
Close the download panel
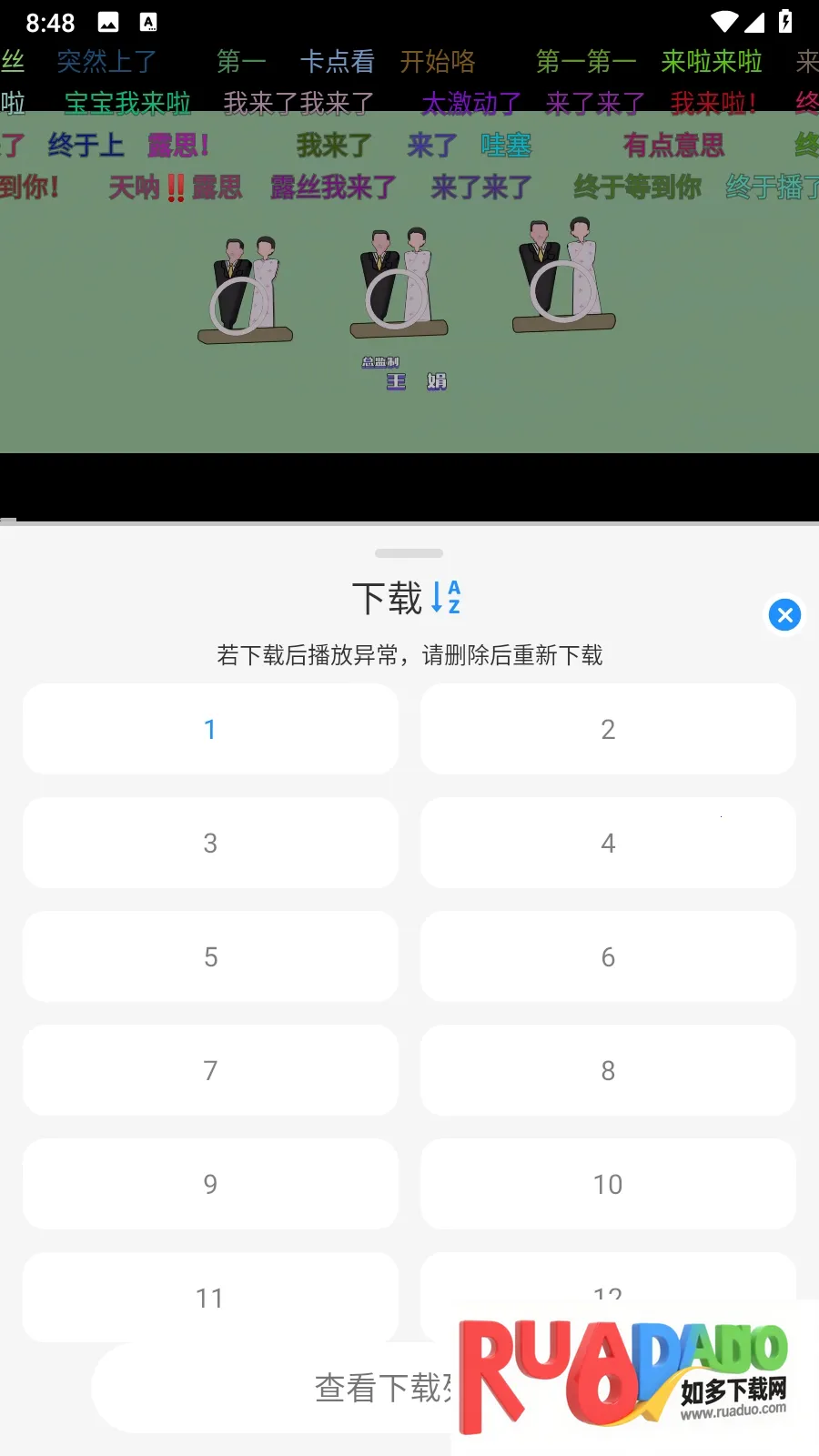tap(784, 615)
